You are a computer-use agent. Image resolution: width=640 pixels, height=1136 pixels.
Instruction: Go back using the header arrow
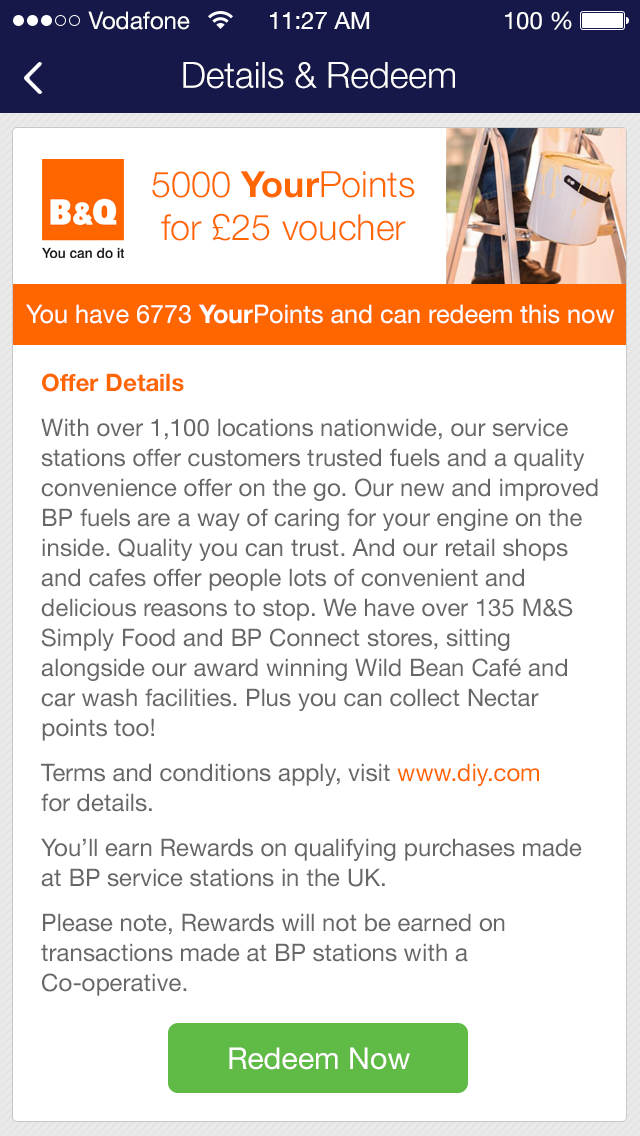pos(34,78)
